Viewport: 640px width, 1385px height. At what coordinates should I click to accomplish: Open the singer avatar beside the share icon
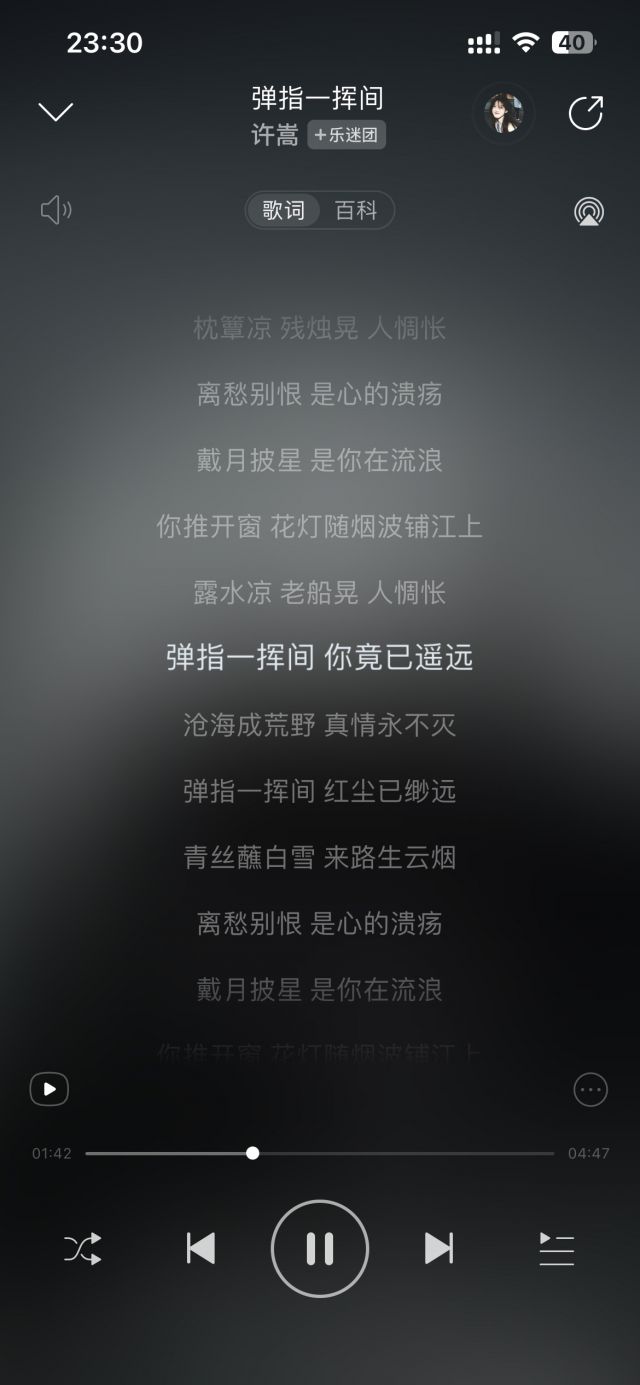[x=504, y=113]
